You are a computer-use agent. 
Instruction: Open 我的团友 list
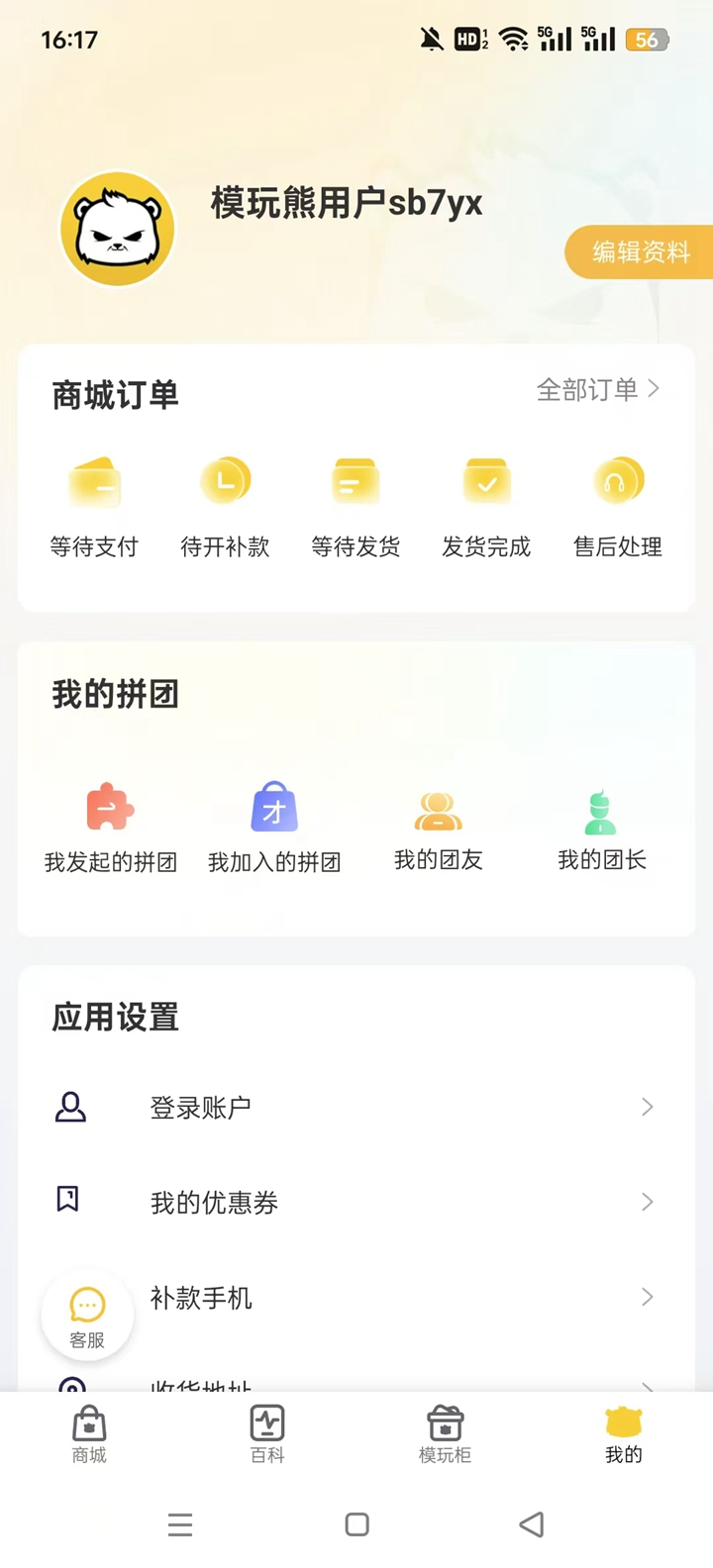[x=438, y=829]
